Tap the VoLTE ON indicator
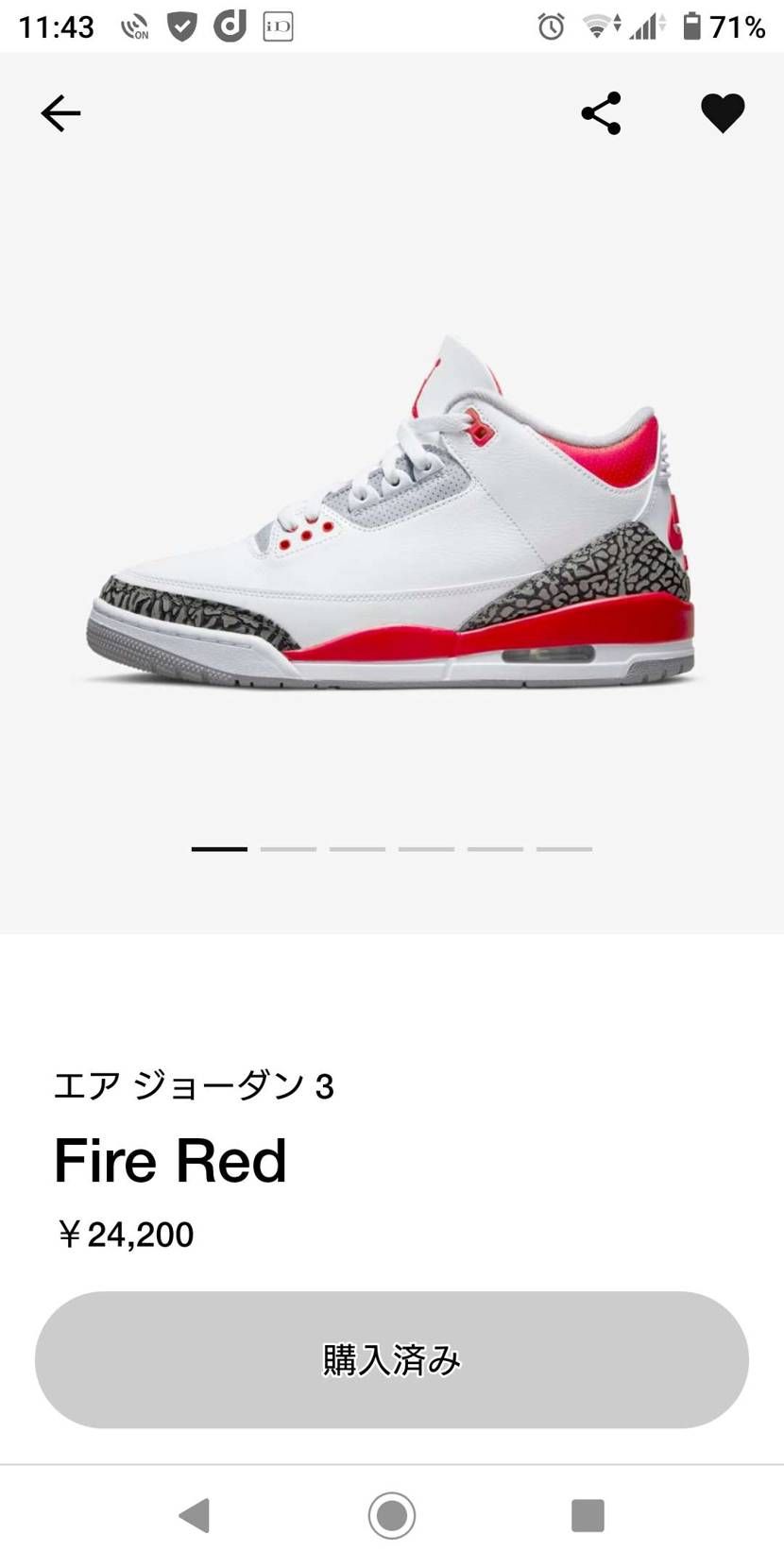The height and width of the screenshot is (1568, 784). (132, 26)
